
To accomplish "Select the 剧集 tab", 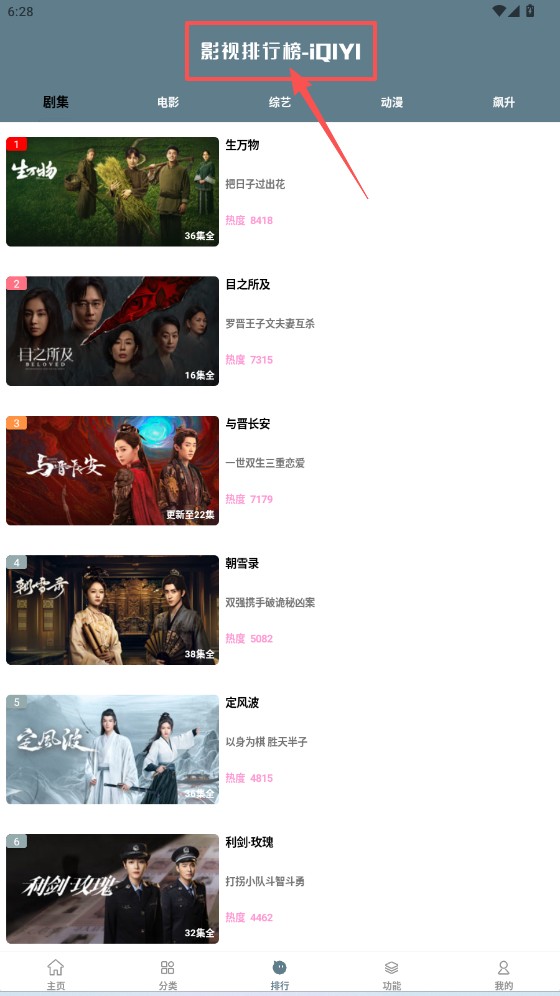I will click(56, 102).
